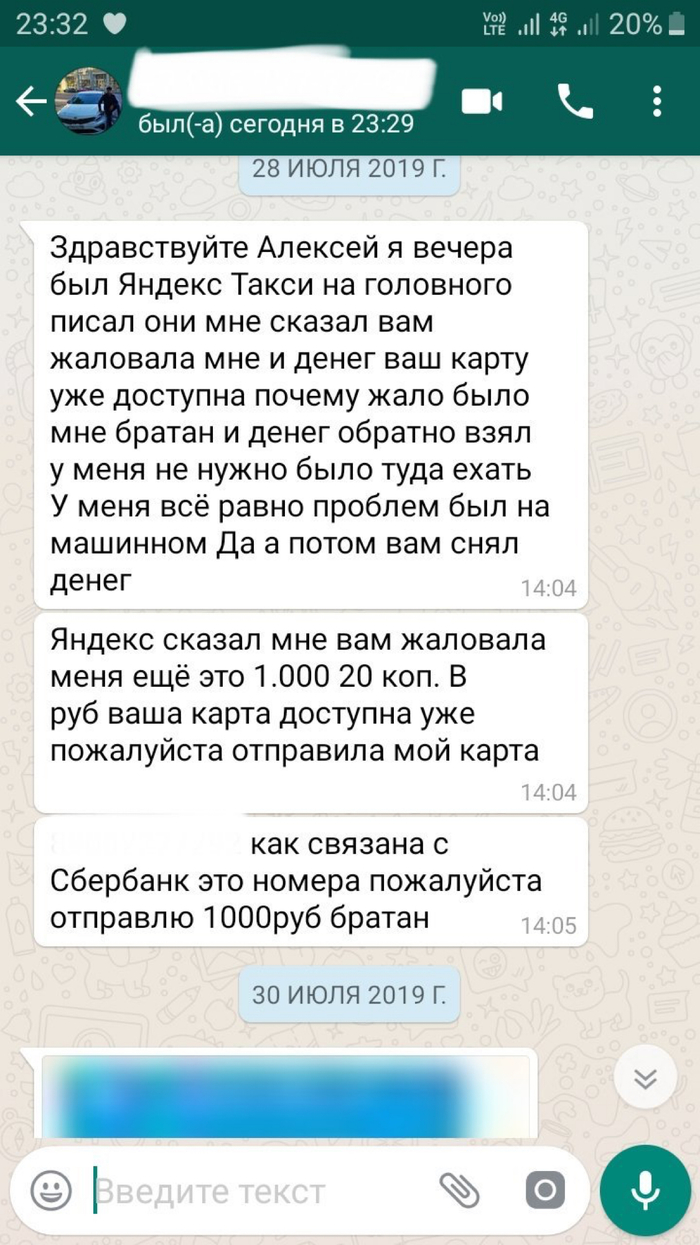The image size is (700, 1245).
Task: Open the contact's profile photo
Action: (x=90, y=102)
